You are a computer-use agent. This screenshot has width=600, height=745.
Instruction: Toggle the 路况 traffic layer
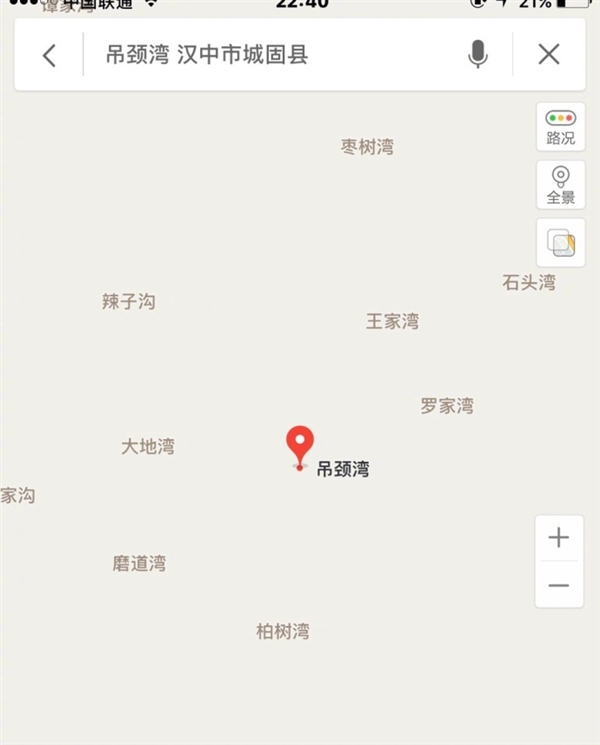(560, 127)
